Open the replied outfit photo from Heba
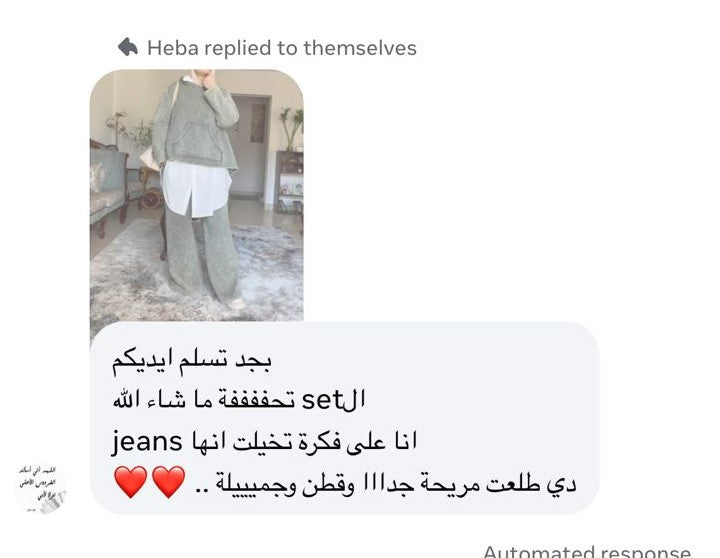Screen dimensions: 720x558 [x=196, y=200]
